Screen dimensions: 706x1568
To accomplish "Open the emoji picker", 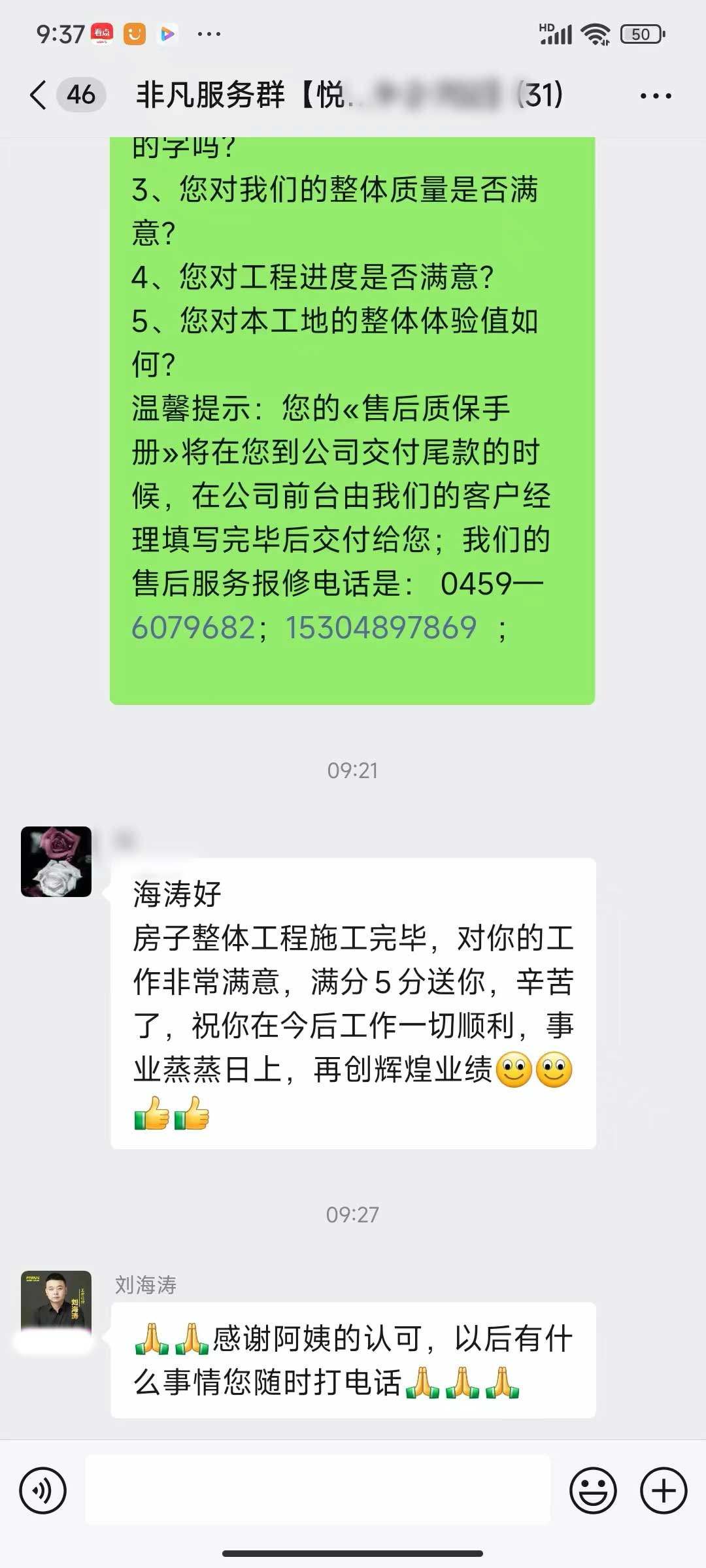I will [x=593, y=1490].
